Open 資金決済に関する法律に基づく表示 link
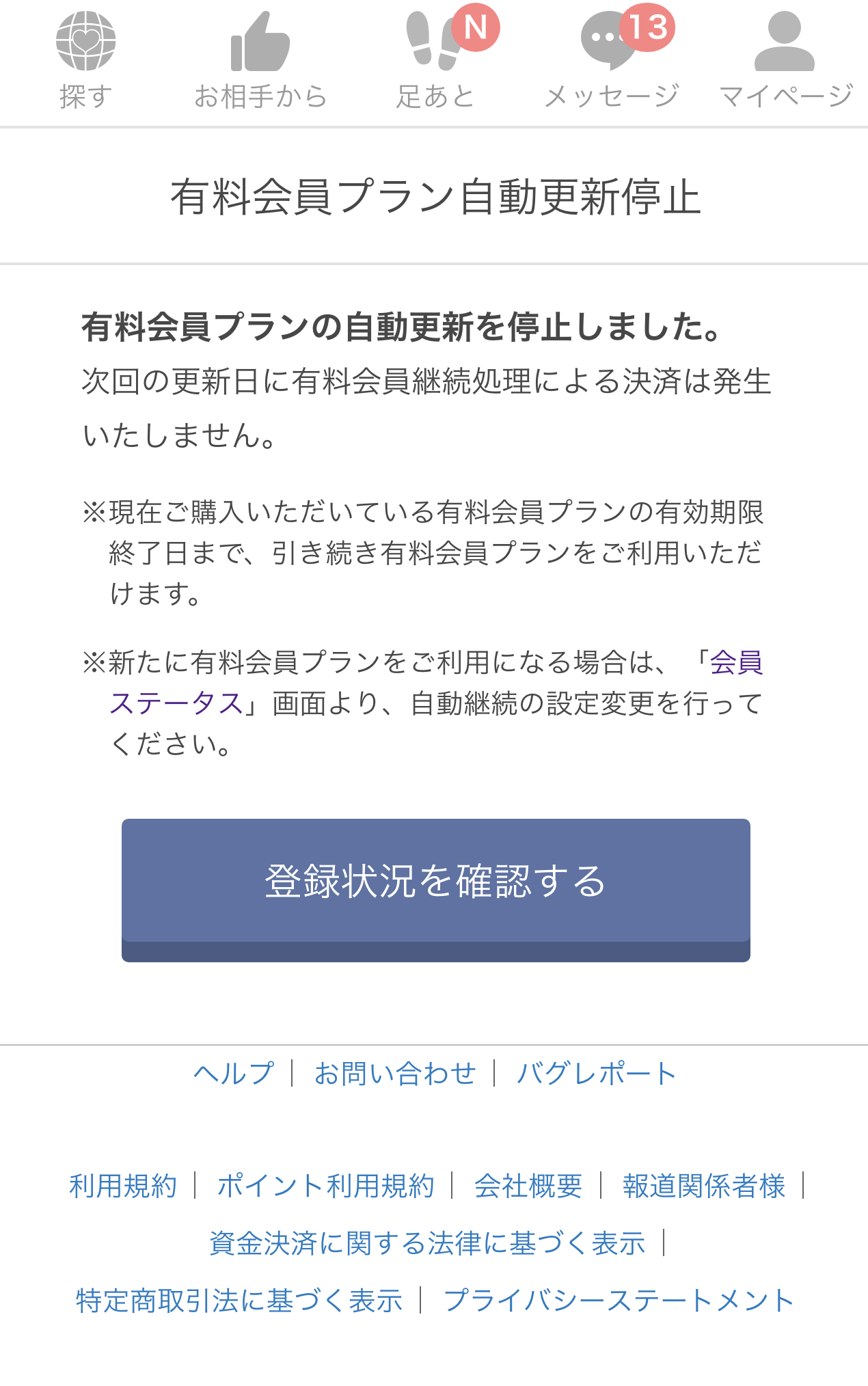This screenshot has width=868, height=1386. 427,1243
